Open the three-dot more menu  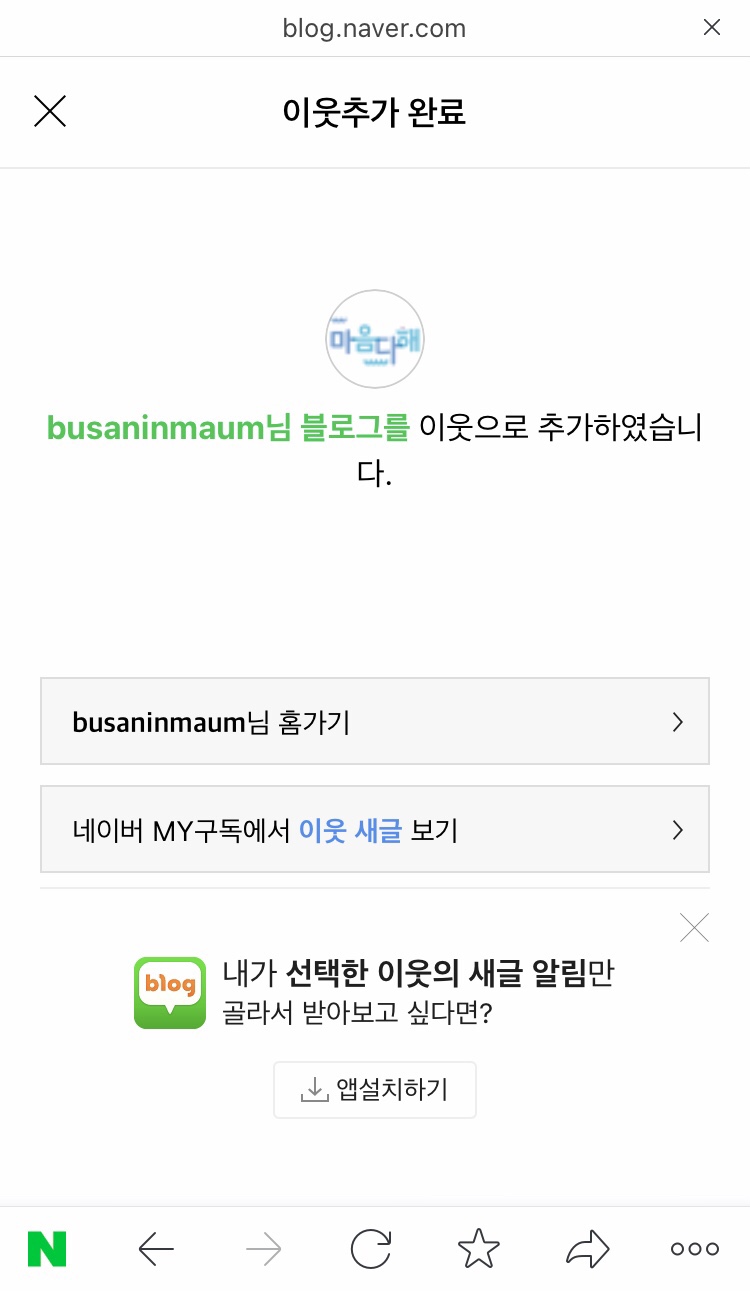[x=695, y=1249]
